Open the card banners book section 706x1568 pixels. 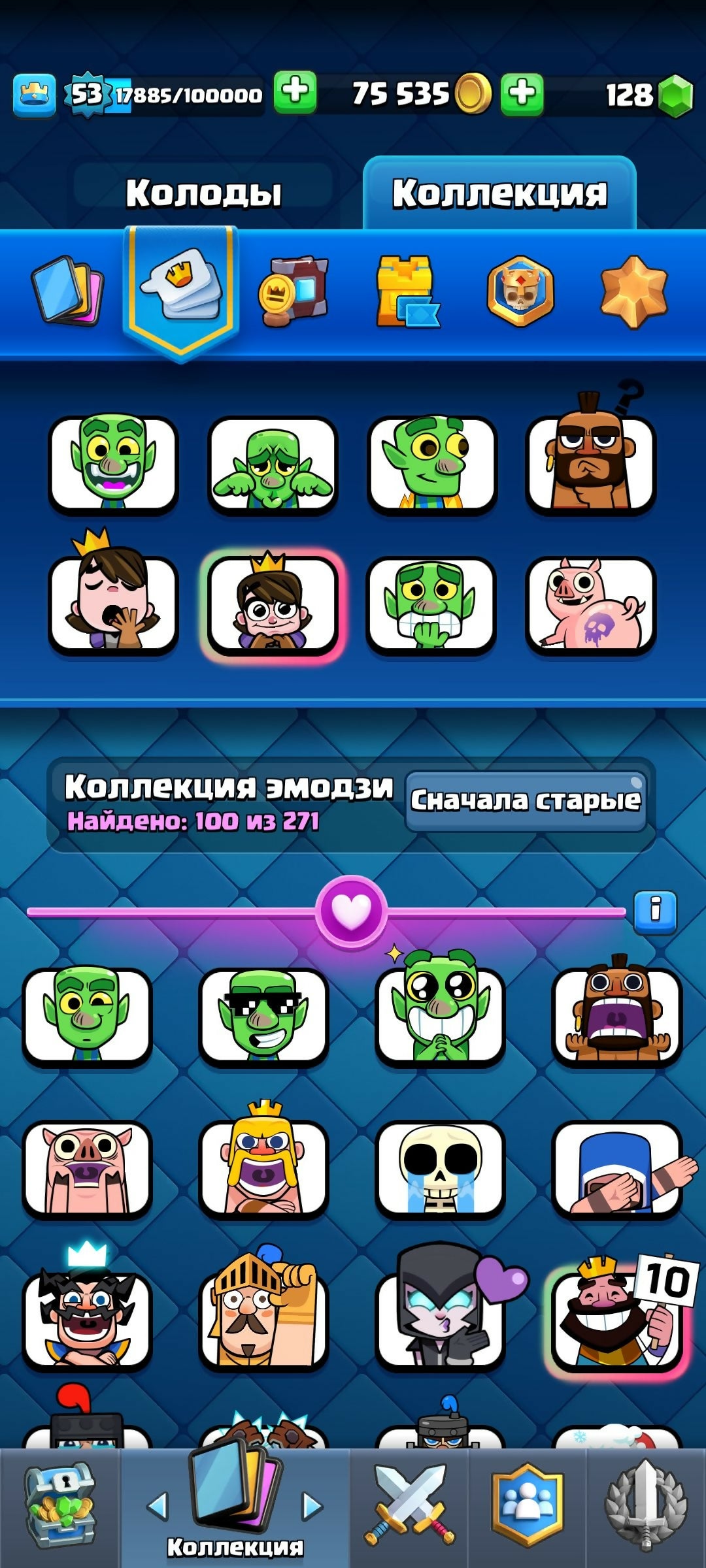[x=294, y=291]
